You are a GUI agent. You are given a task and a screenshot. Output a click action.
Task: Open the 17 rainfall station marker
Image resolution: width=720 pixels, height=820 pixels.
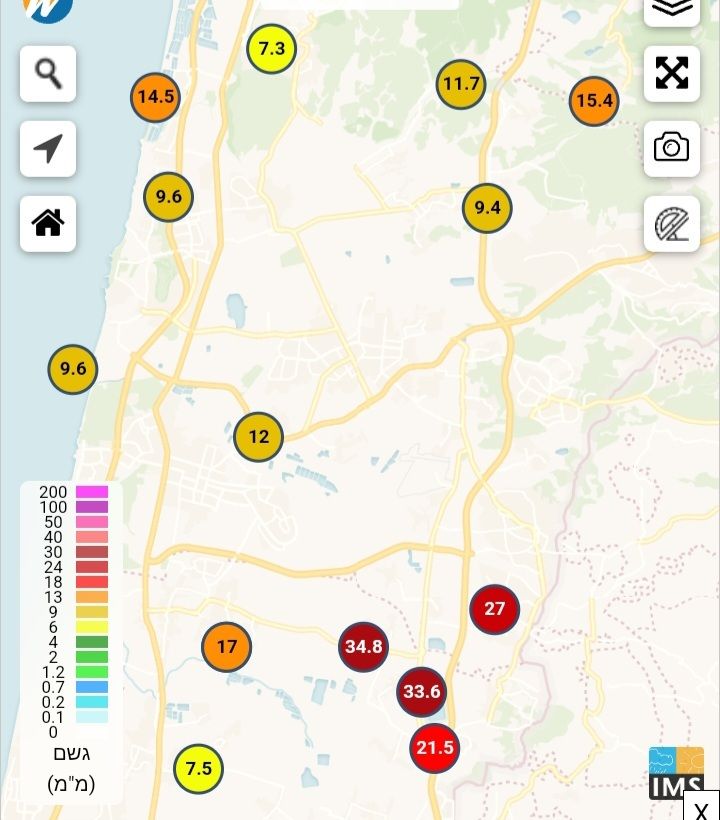pos(227,647)
